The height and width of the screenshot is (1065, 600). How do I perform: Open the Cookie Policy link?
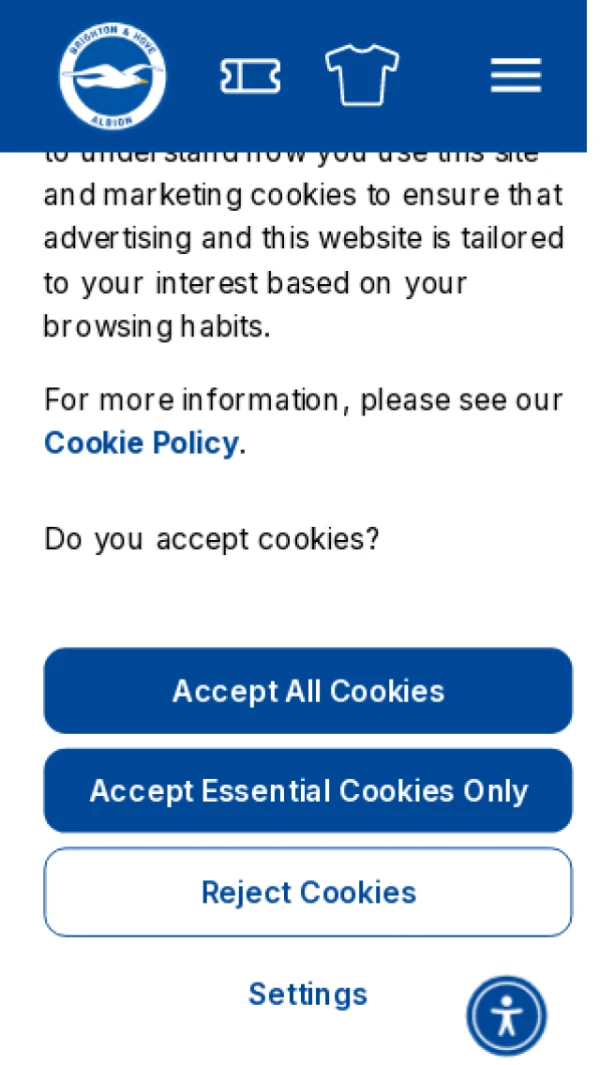(x=141, y=442)
